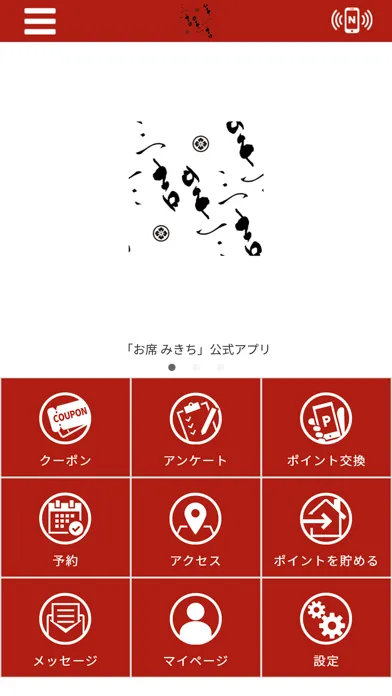Tap the NFC phone icon
Viewport: 392px width, 696px height.
(352, 20)
